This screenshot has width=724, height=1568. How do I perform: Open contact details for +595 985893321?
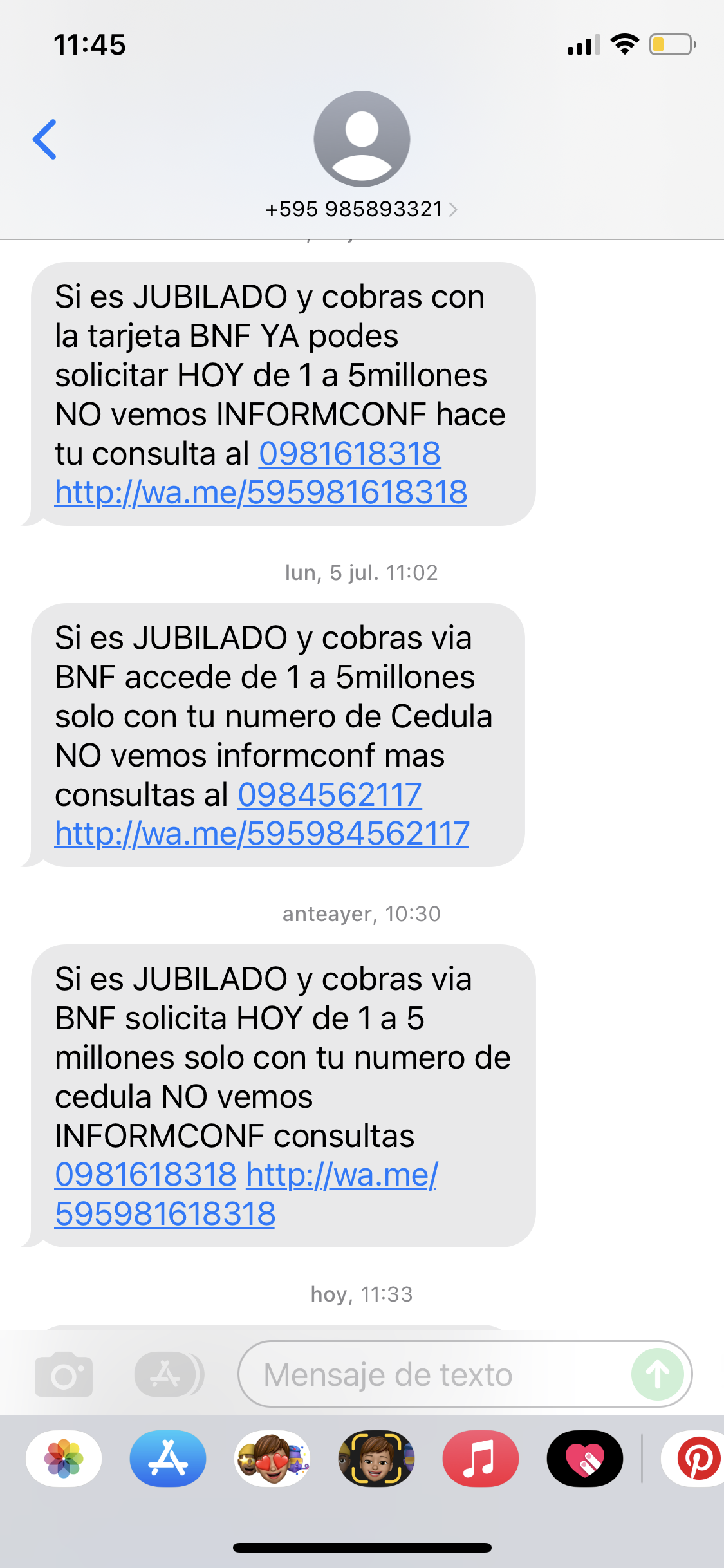[361, 209]
